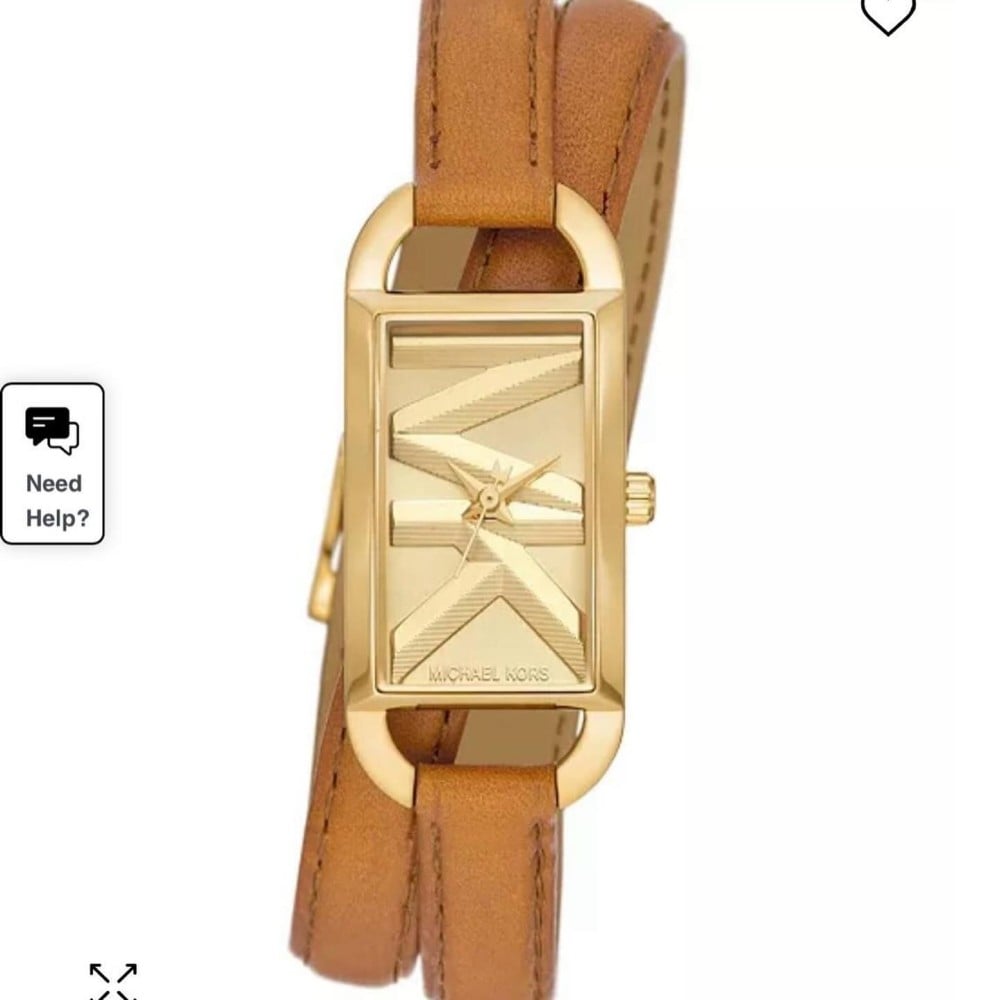Open the Need Help? chat widget
The image size is (1000, 1000).
pyautogui.click(x=52, y=463)
